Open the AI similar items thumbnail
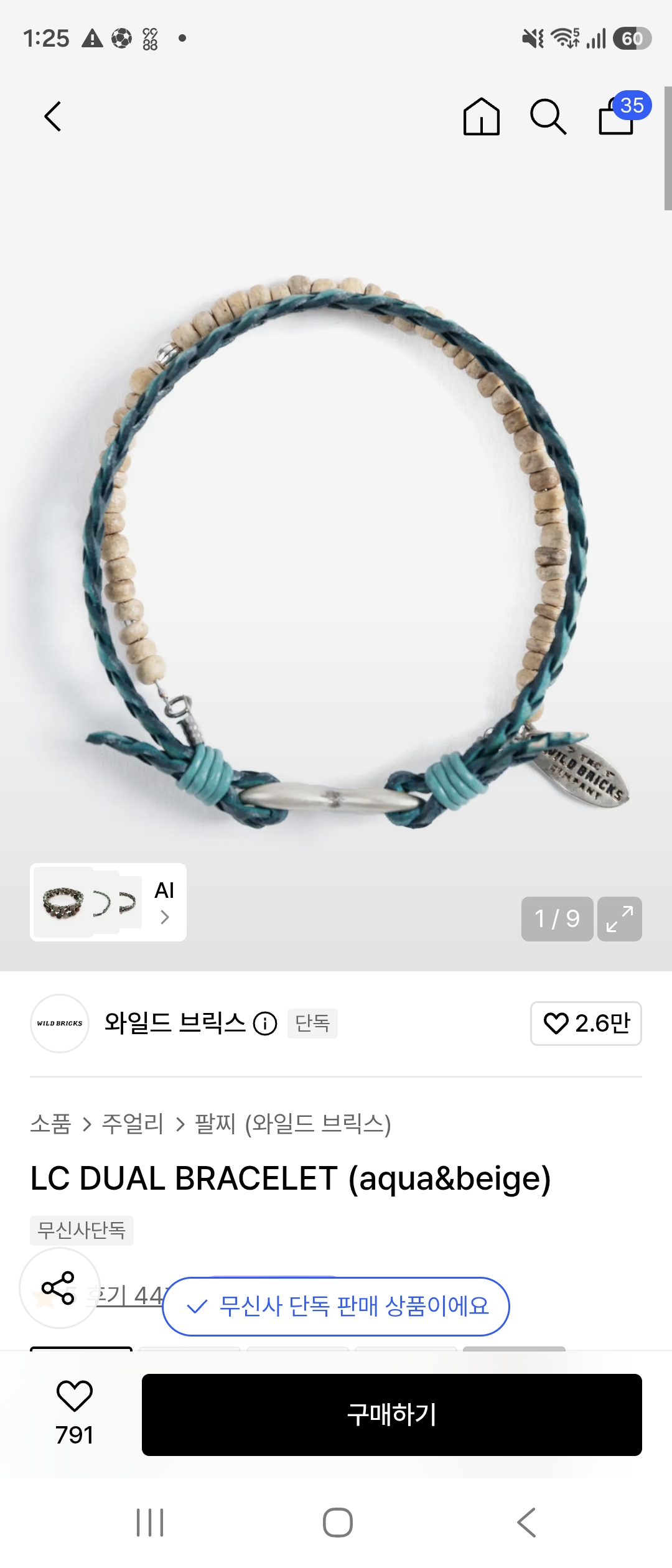Screen dimensions: 672x1568 tap(108, 902)
